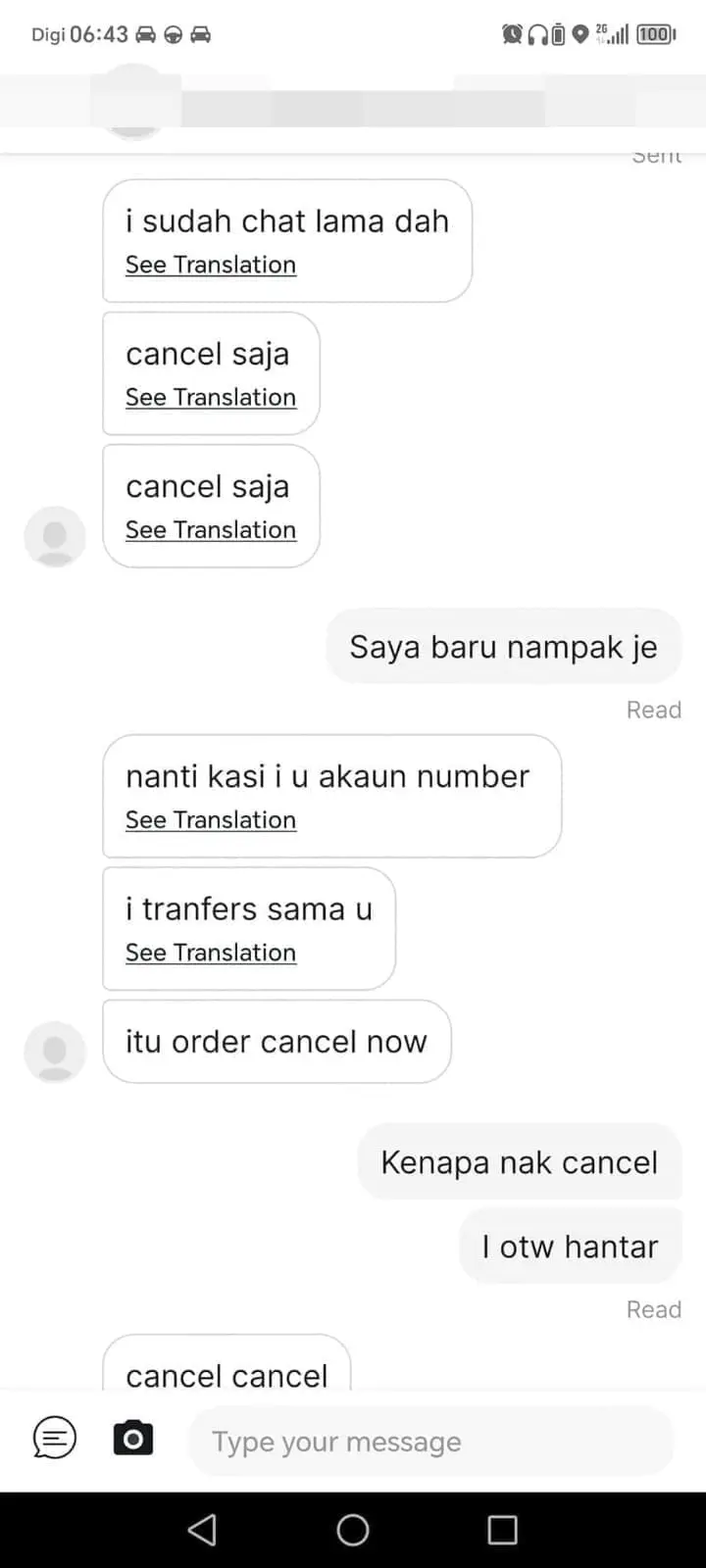706x1568 pixels.
Task: Open the quick replies chat icon
Action: (x=55, y=1439)
